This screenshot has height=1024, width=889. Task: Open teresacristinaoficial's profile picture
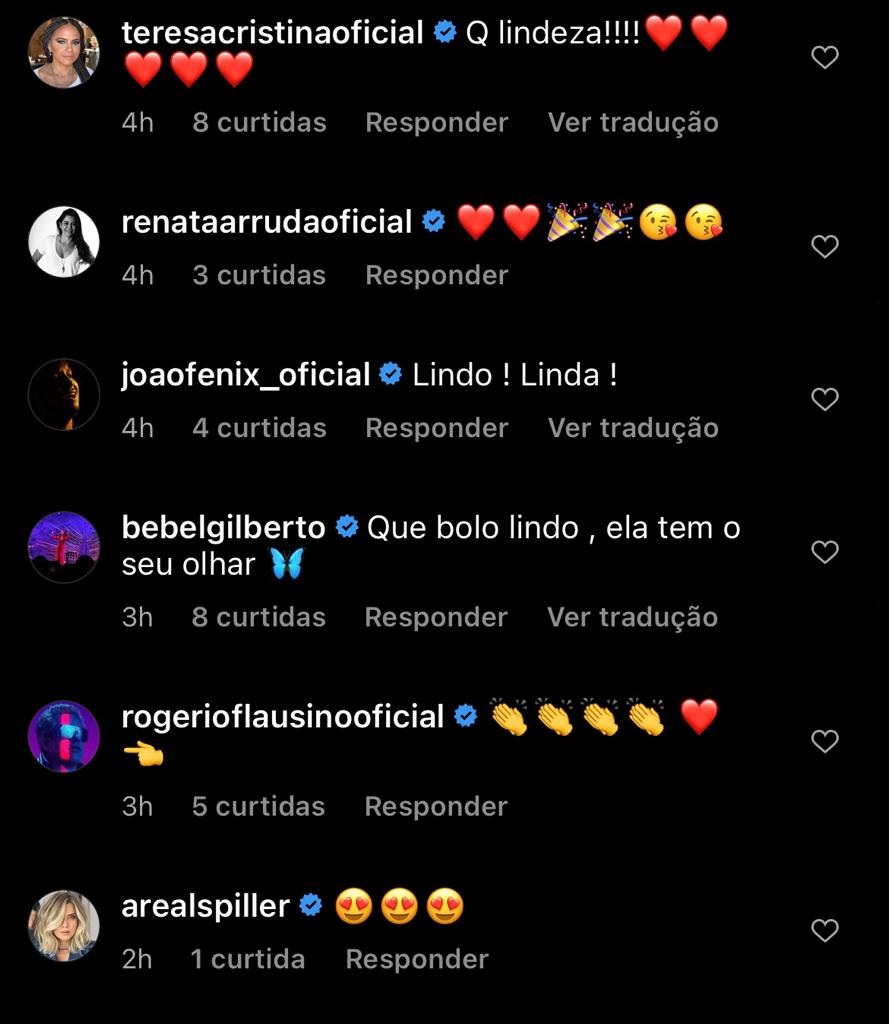64,52
